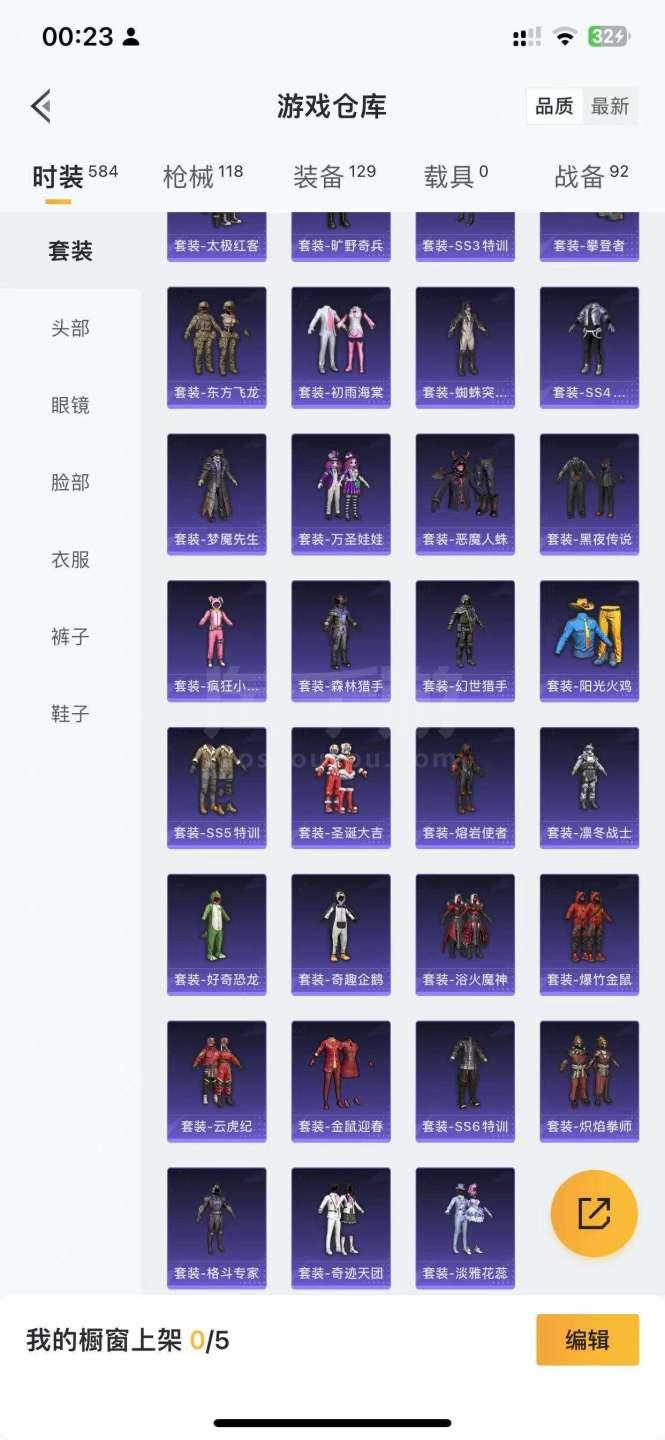Select the 眼镜 category
665x1440 pixels.
[70, 405]
